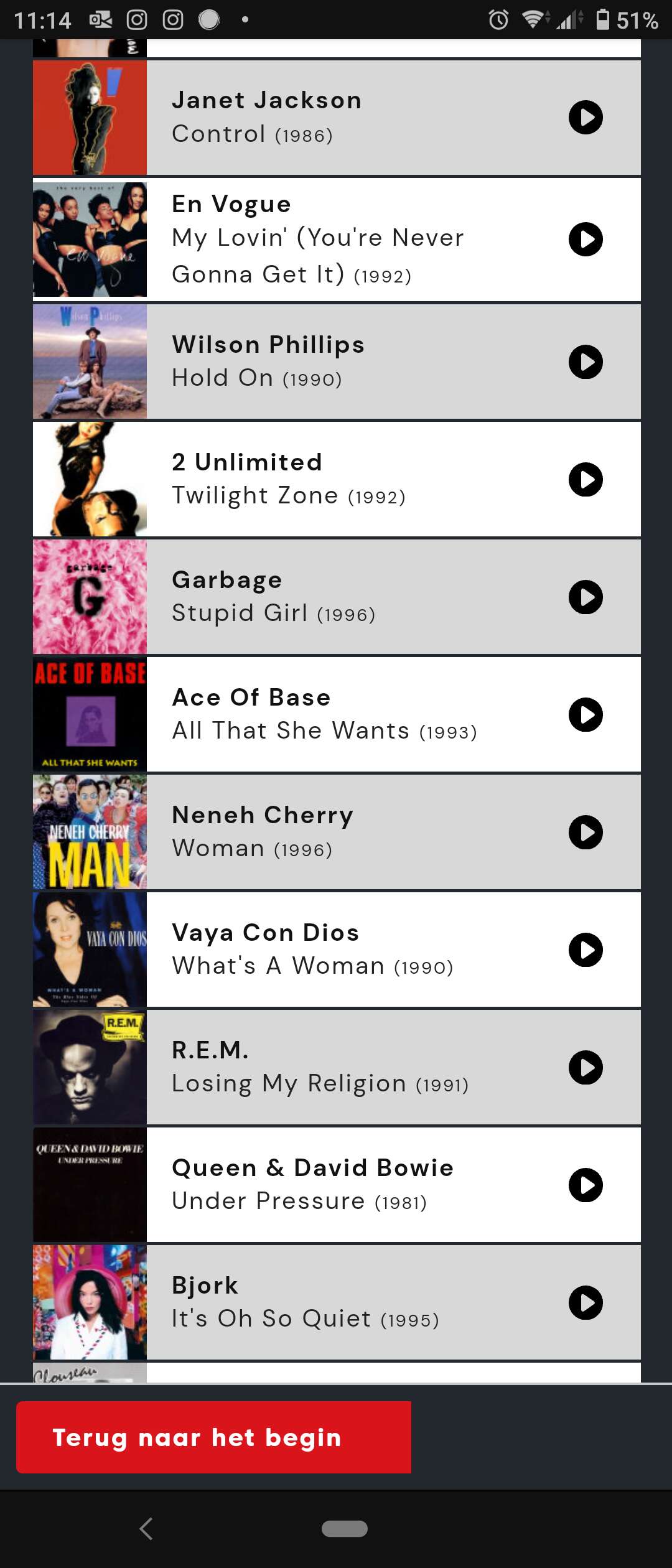Tap the system home pill
The image size is (672, 1568).
click(x=344, y=1528)
